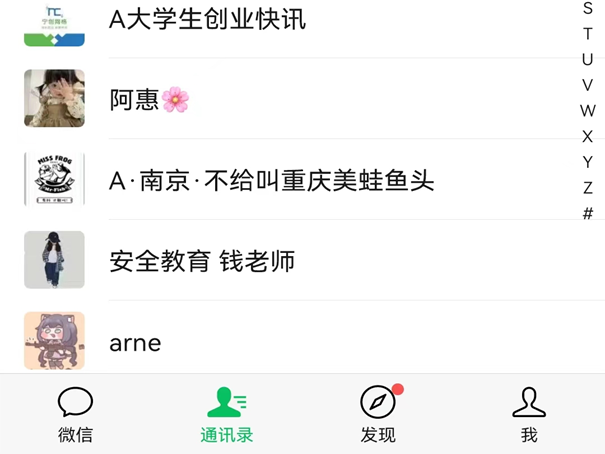Select the 通讯录 contacts tab

coord(227,414)
